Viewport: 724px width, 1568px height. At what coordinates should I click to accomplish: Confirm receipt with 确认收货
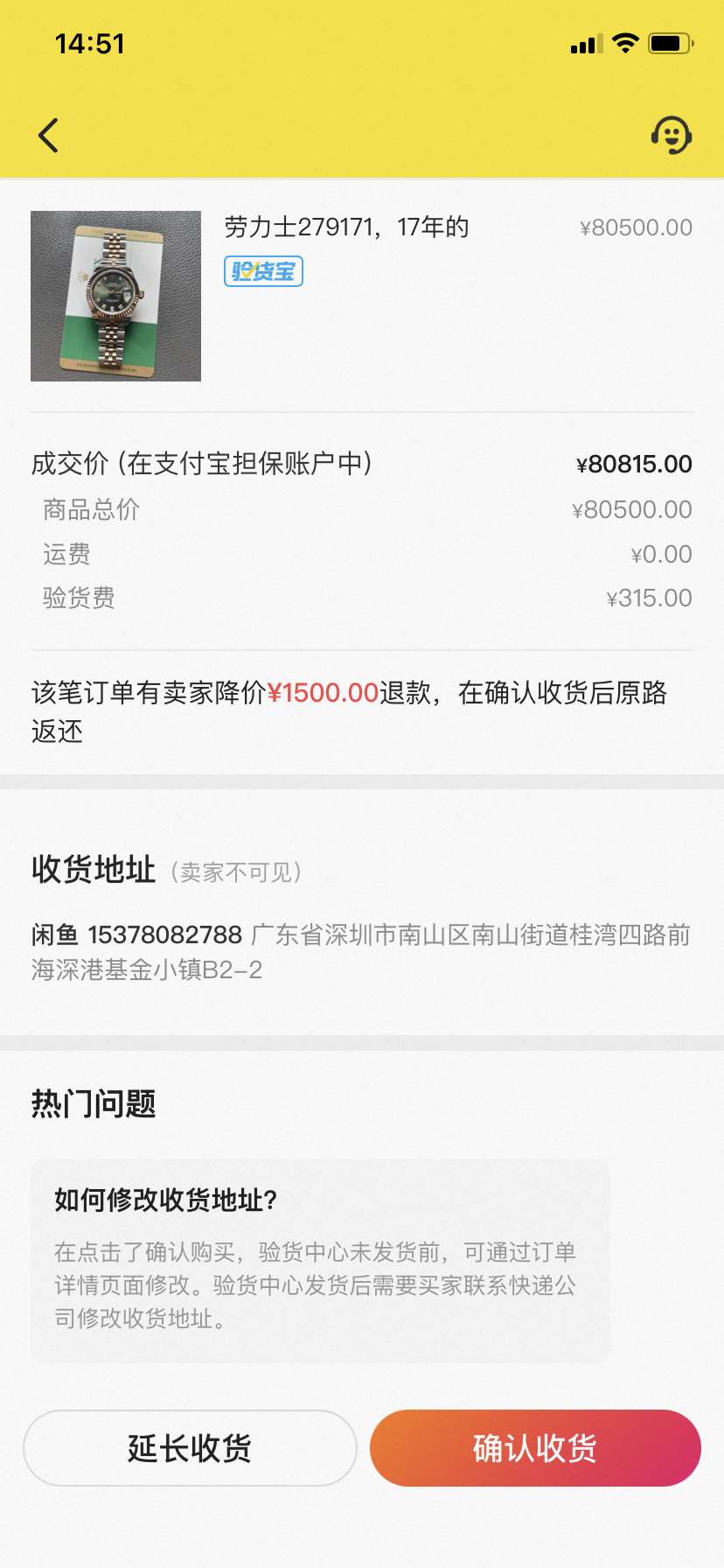[x=535, y=1448]
